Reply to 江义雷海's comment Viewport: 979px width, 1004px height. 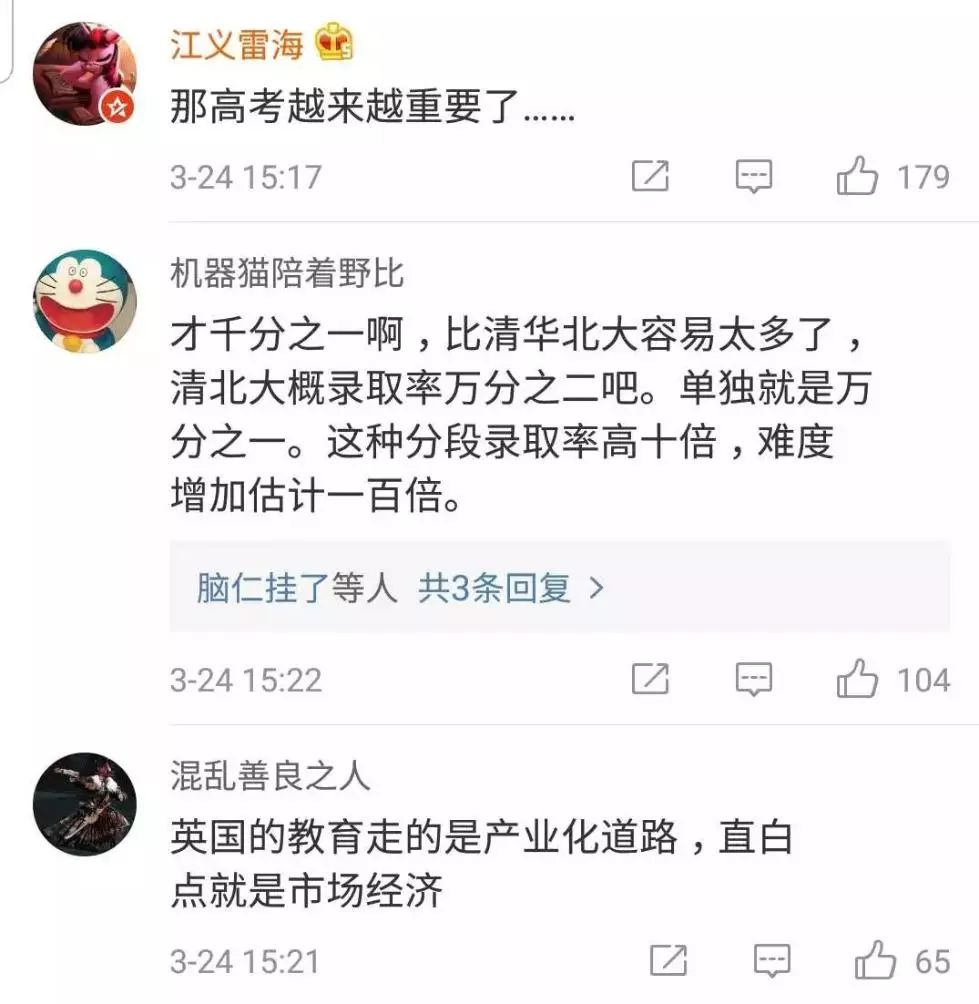[x=754, y=177]
